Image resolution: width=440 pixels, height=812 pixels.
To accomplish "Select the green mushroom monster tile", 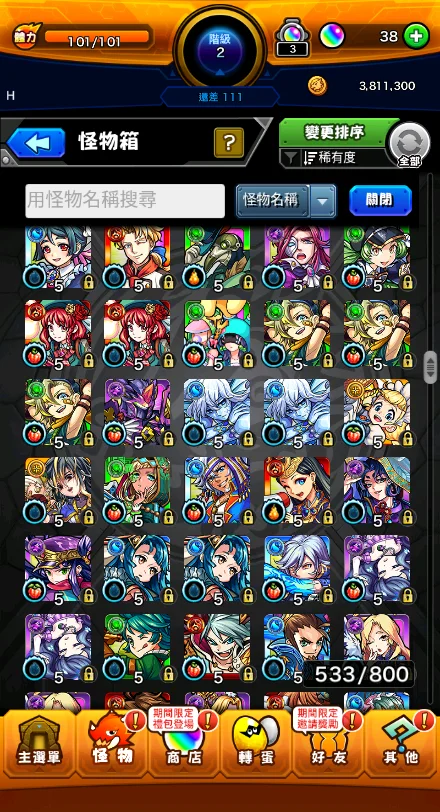I will (x=217, y=334).
